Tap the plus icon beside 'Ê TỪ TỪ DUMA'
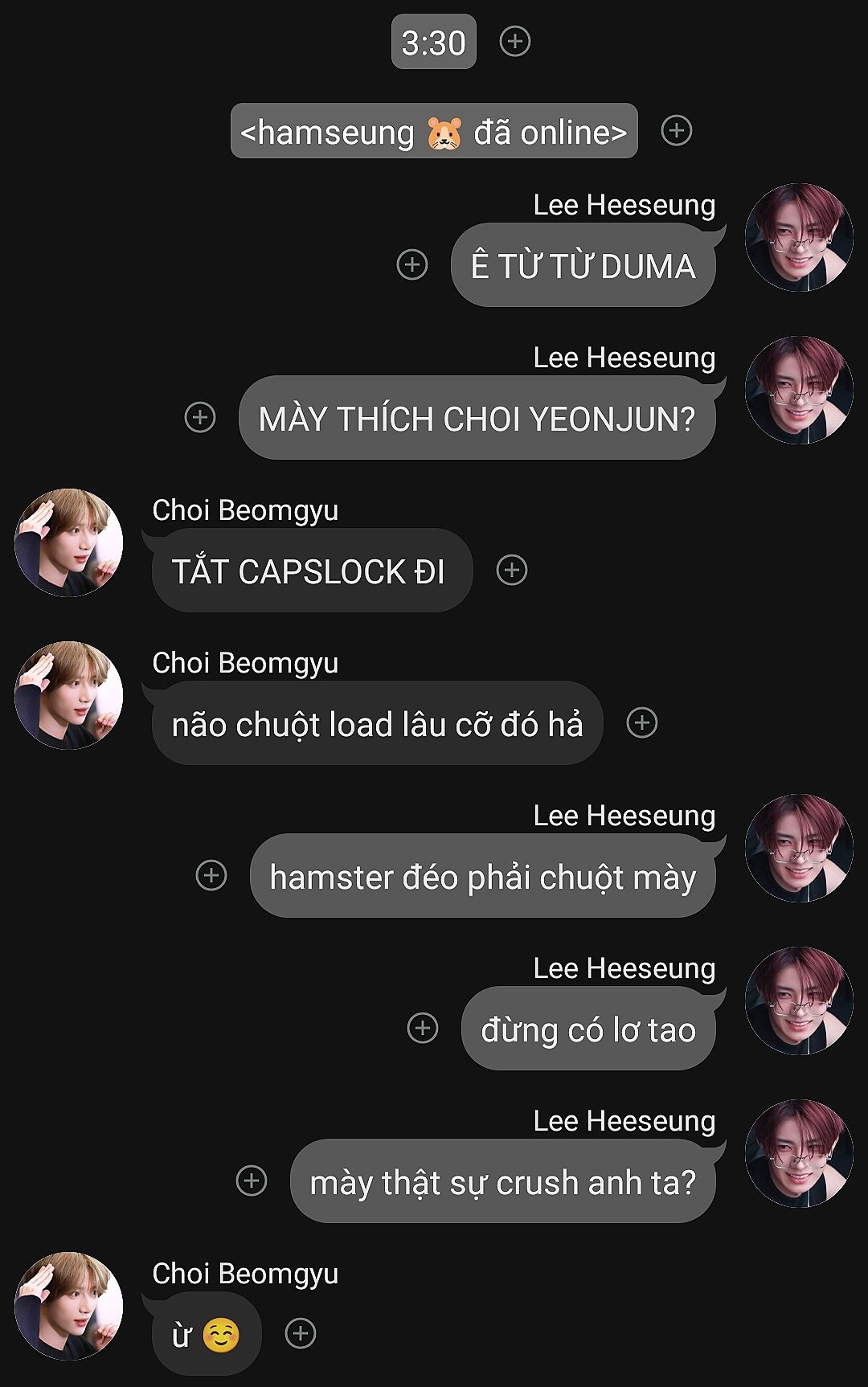 412,264
